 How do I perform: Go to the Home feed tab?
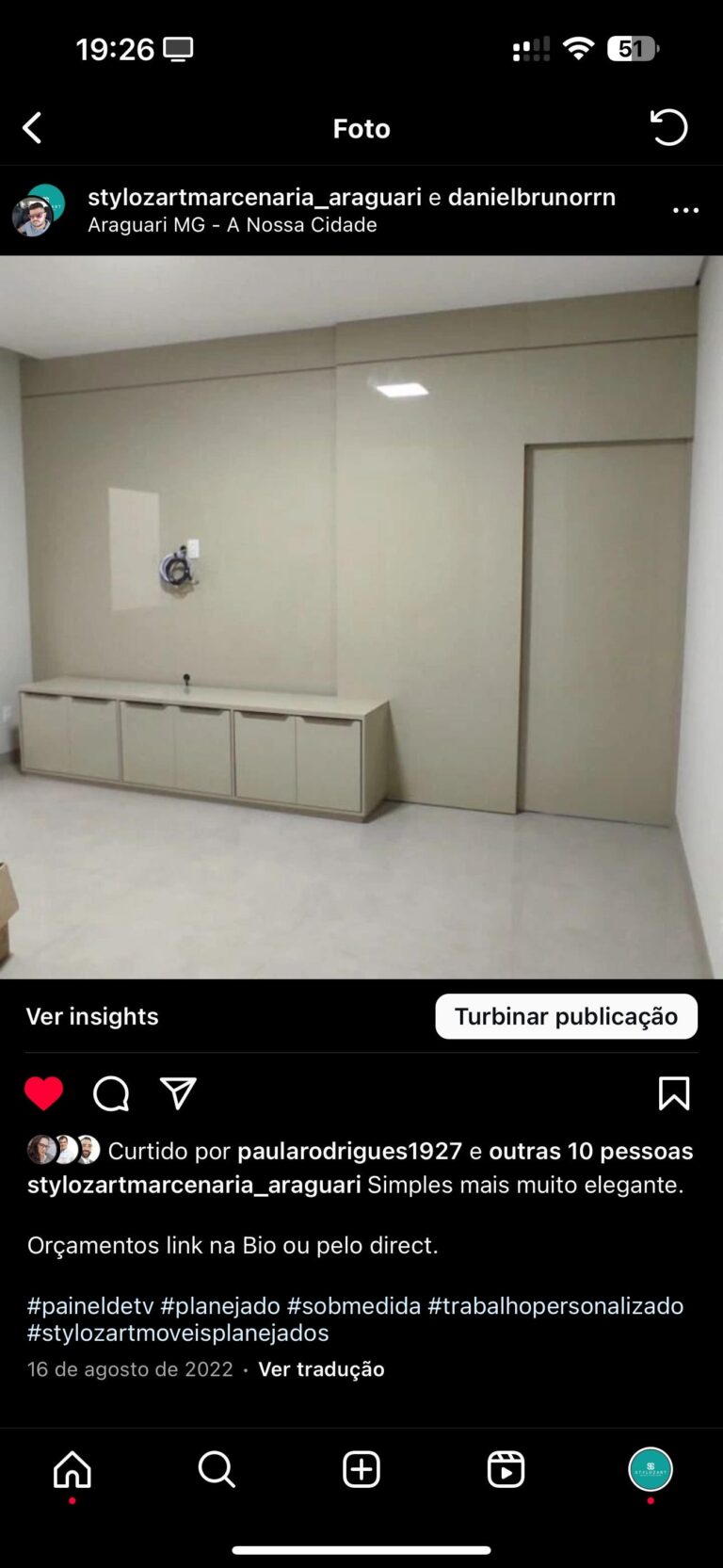pos(72,1469)
